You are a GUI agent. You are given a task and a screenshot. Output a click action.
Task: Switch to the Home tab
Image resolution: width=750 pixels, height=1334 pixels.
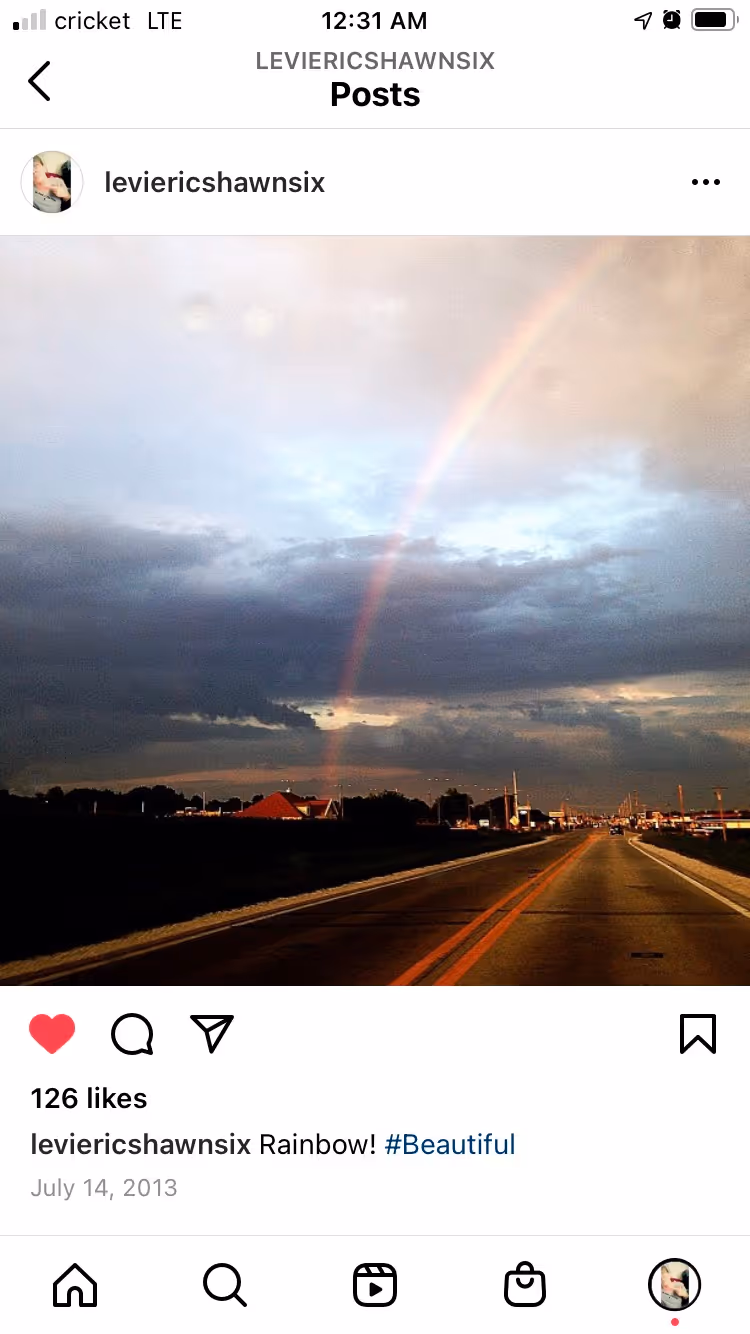click(75, 1284)
